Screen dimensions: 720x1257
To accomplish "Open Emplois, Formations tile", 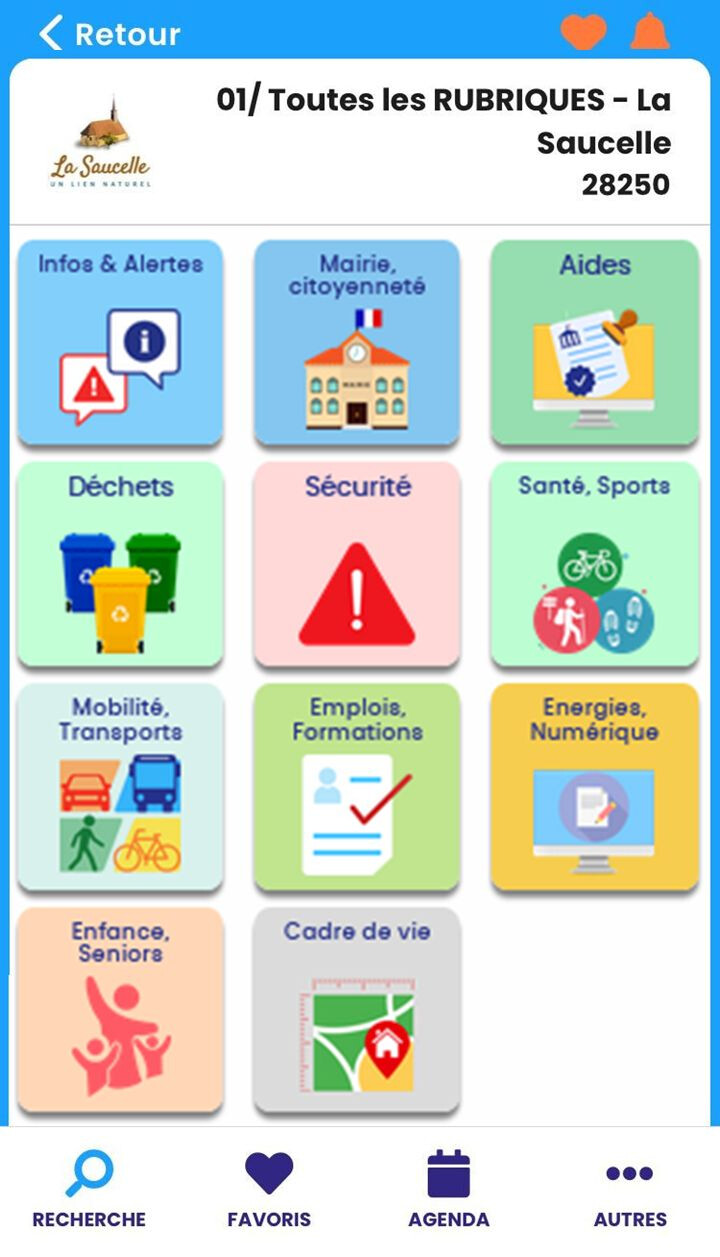I will point(357,787).
